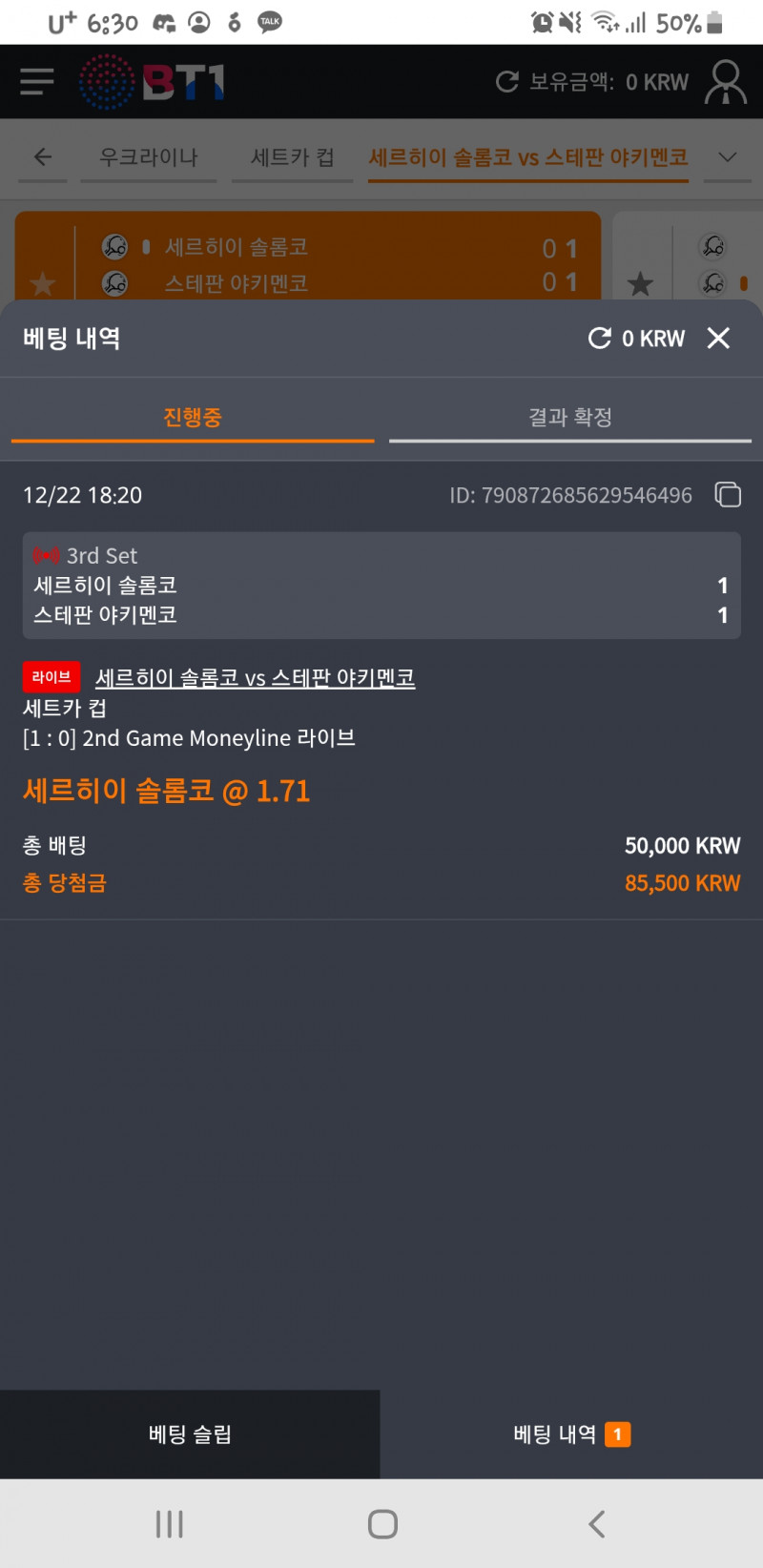763x1568 pixels.
Task: Switch to the 결과 확정 tab
Action: (569, 418)
